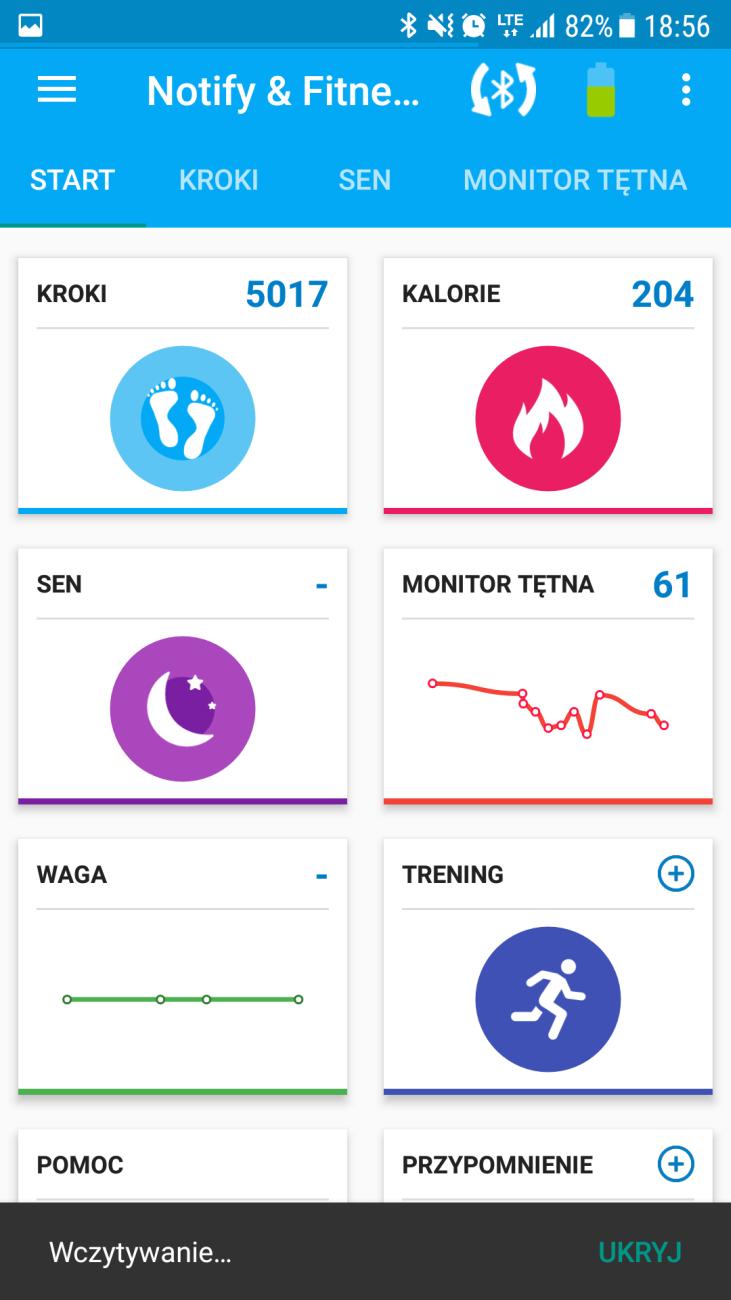Screen dimensions: 731x1300
Task: Open the KALORIE card
Action: (548, 386)
